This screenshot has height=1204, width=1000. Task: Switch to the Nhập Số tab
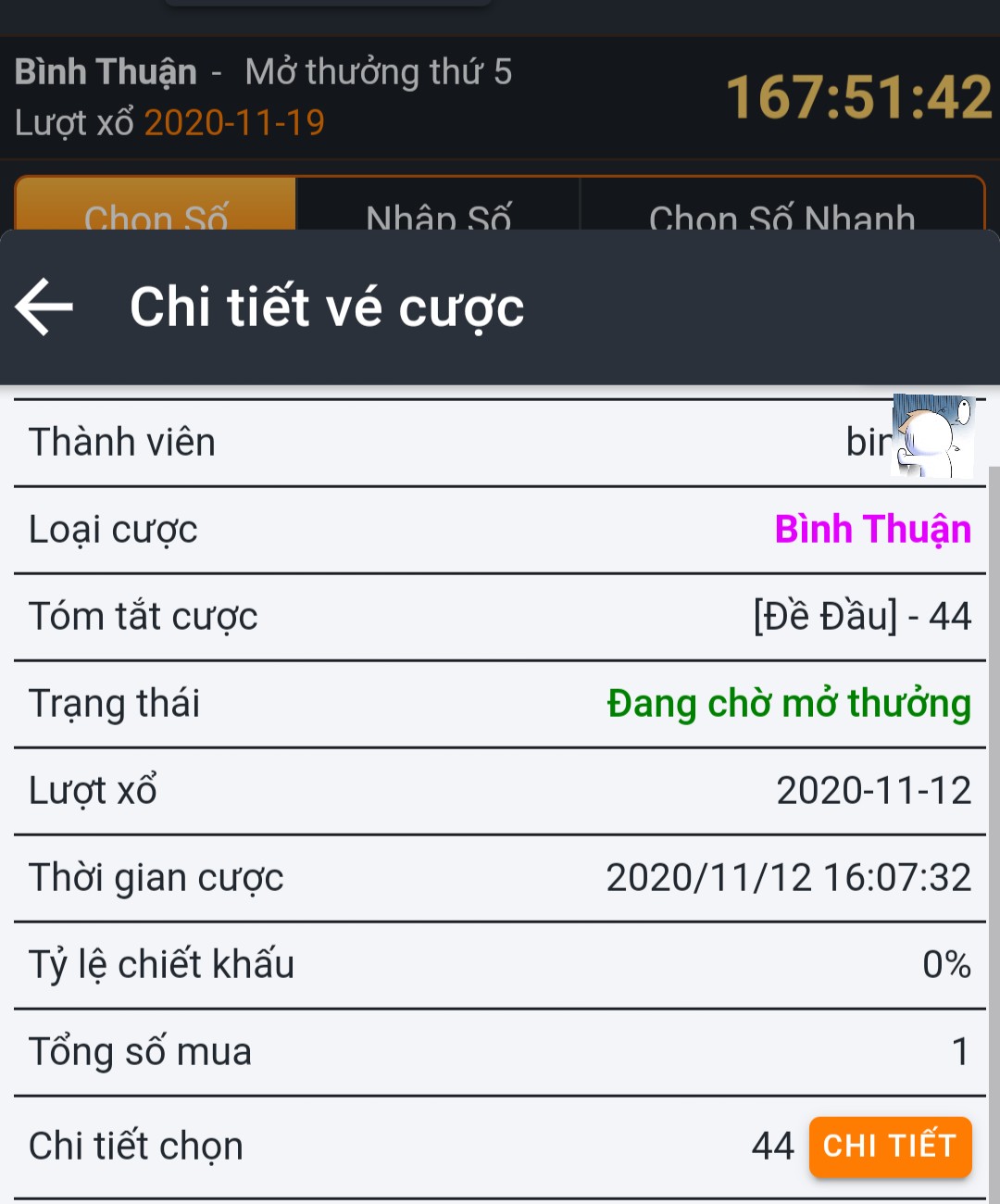pyautogui.click(x=438, y=206)
